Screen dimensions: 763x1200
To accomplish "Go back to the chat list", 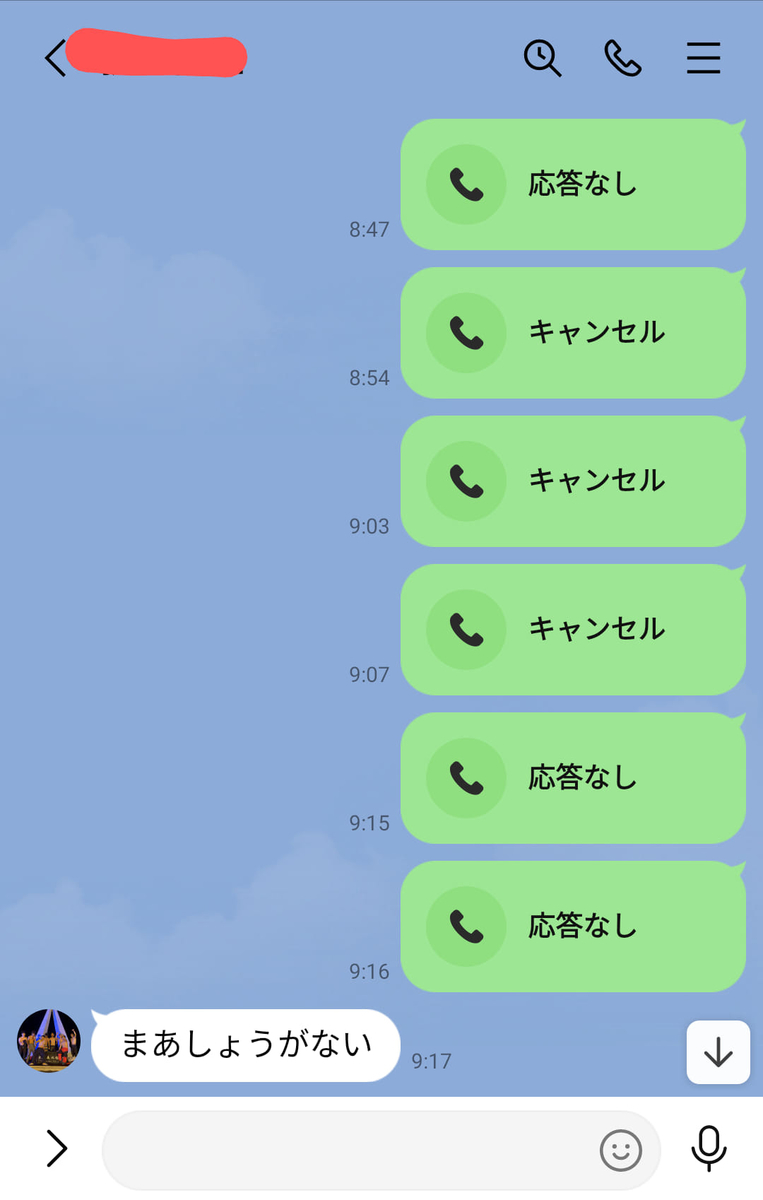I will pos(55,59).
